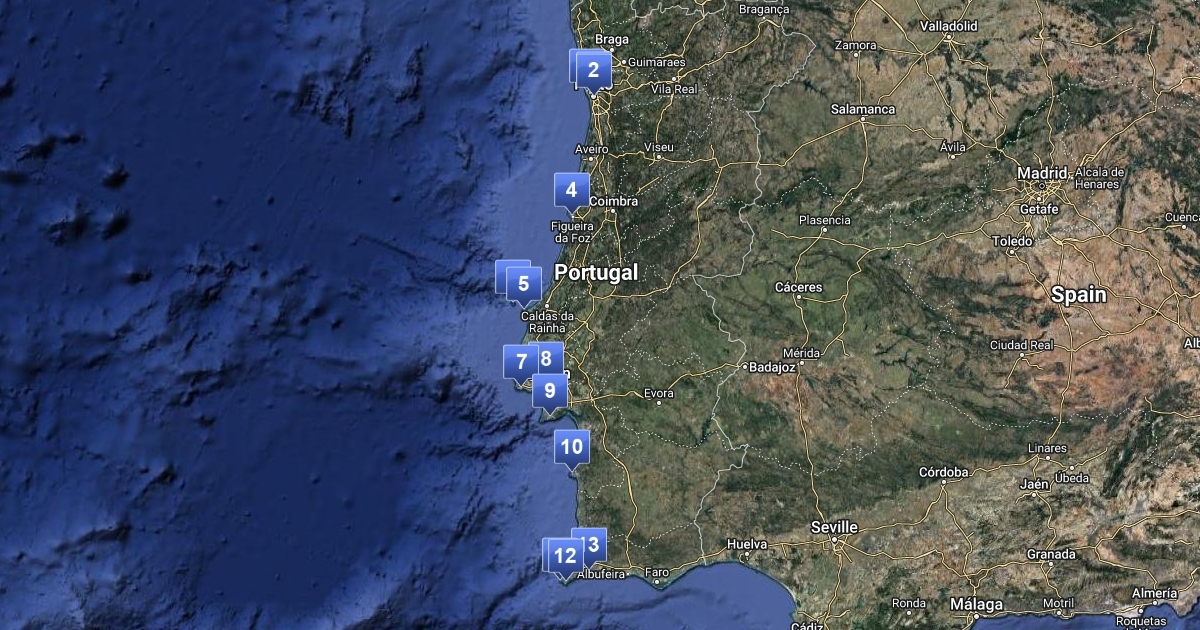Select marker 12 near Albufeira

[565, 556]
